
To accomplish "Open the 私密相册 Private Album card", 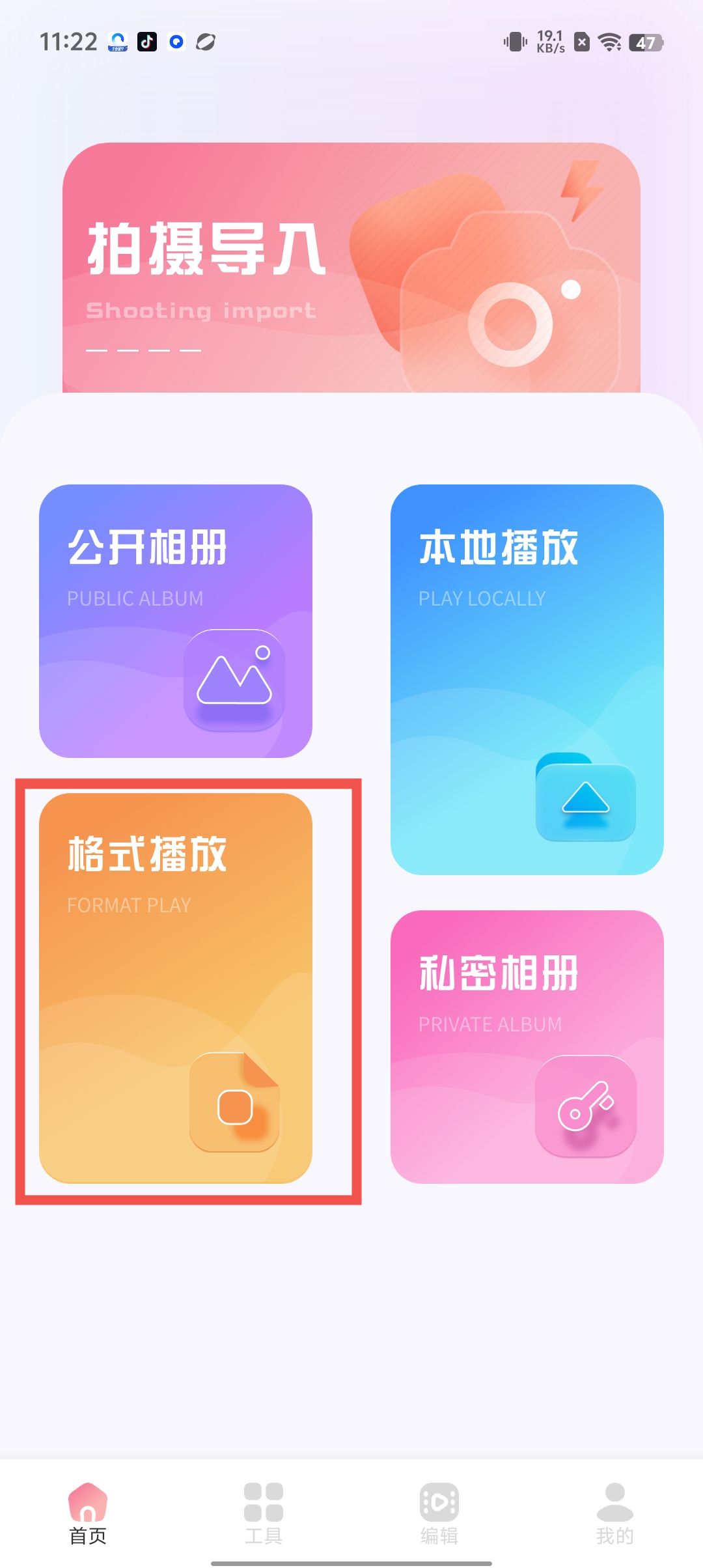I will [x=527, y=1046].
